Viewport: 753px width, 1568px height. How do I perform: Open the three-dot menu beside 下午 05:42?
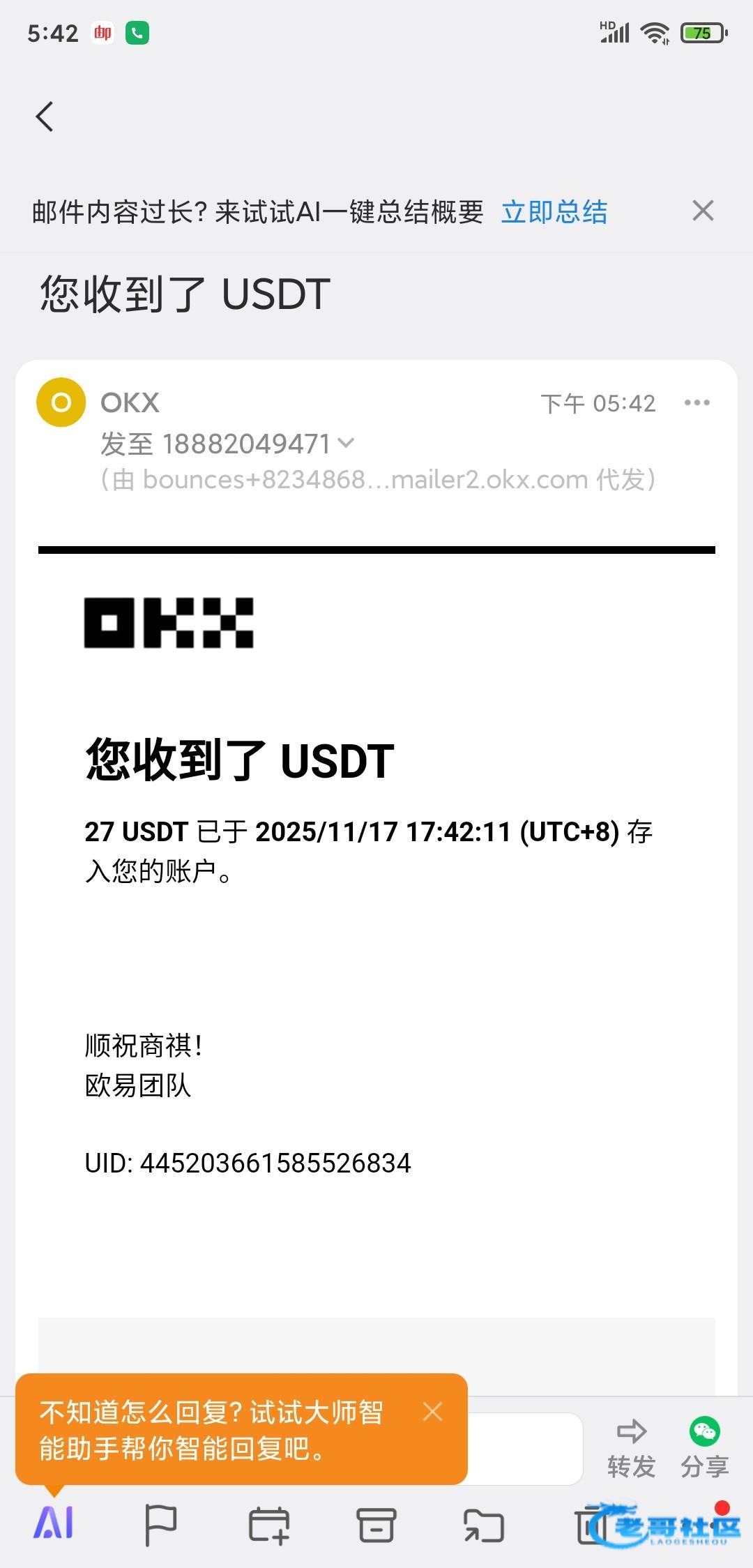(697, 402)
